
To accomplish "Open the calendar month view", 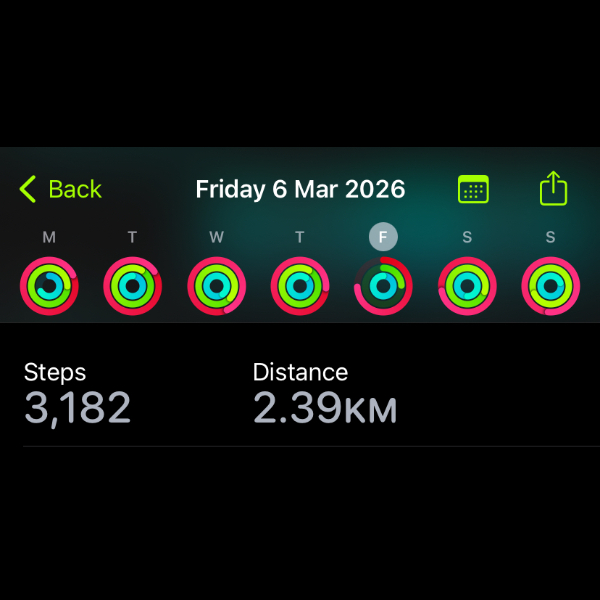I will pos(473,189).
